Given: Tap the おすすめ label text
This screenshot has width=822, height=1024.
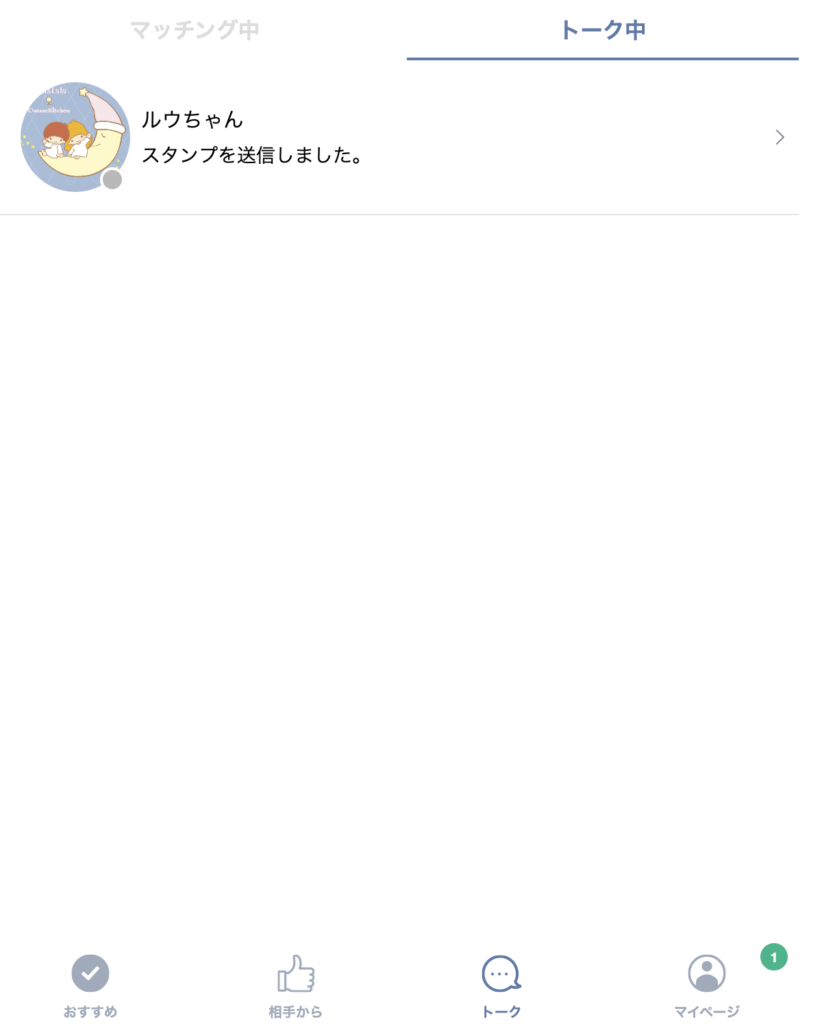Looking at the screenshot, I should tap(91, 1010).
